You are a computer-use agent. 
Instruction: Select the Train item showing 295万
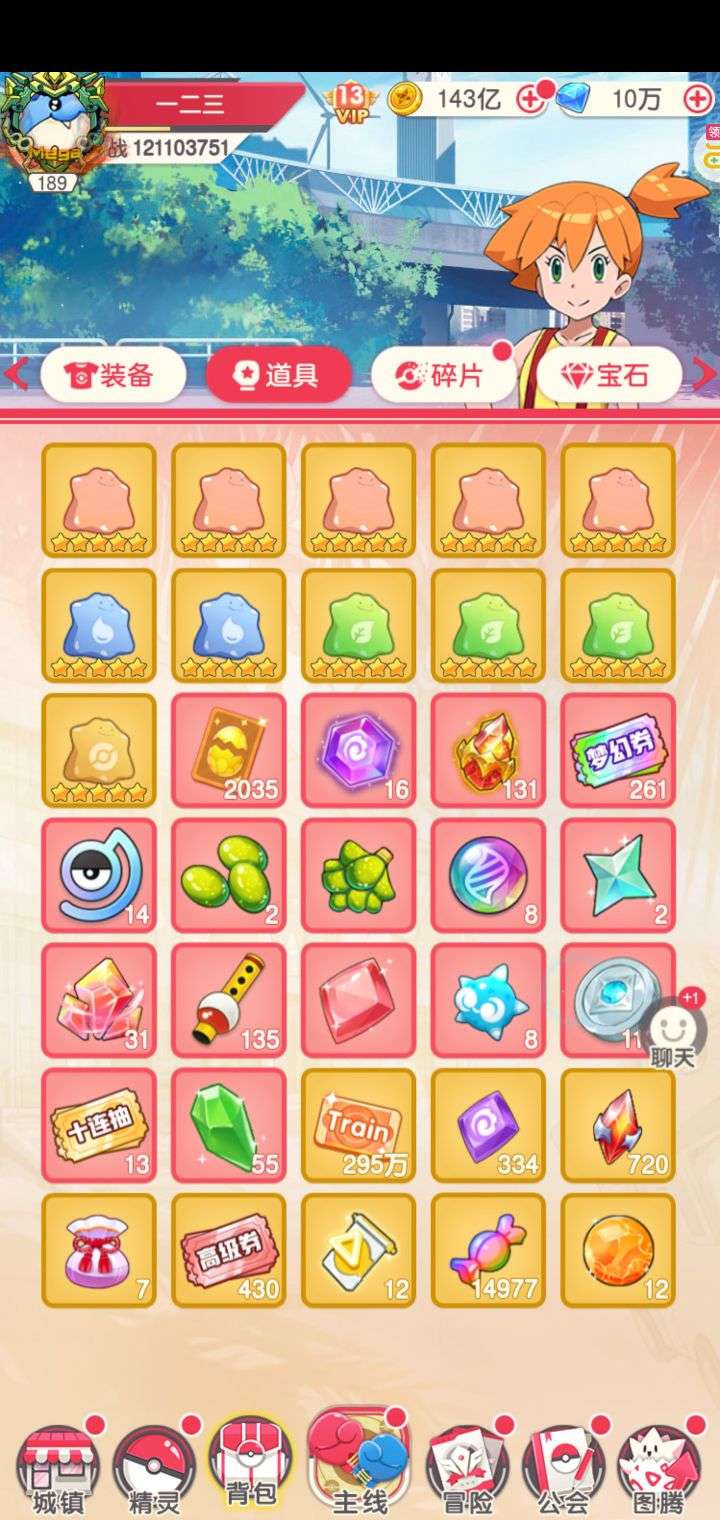(x=359, y=1125)
